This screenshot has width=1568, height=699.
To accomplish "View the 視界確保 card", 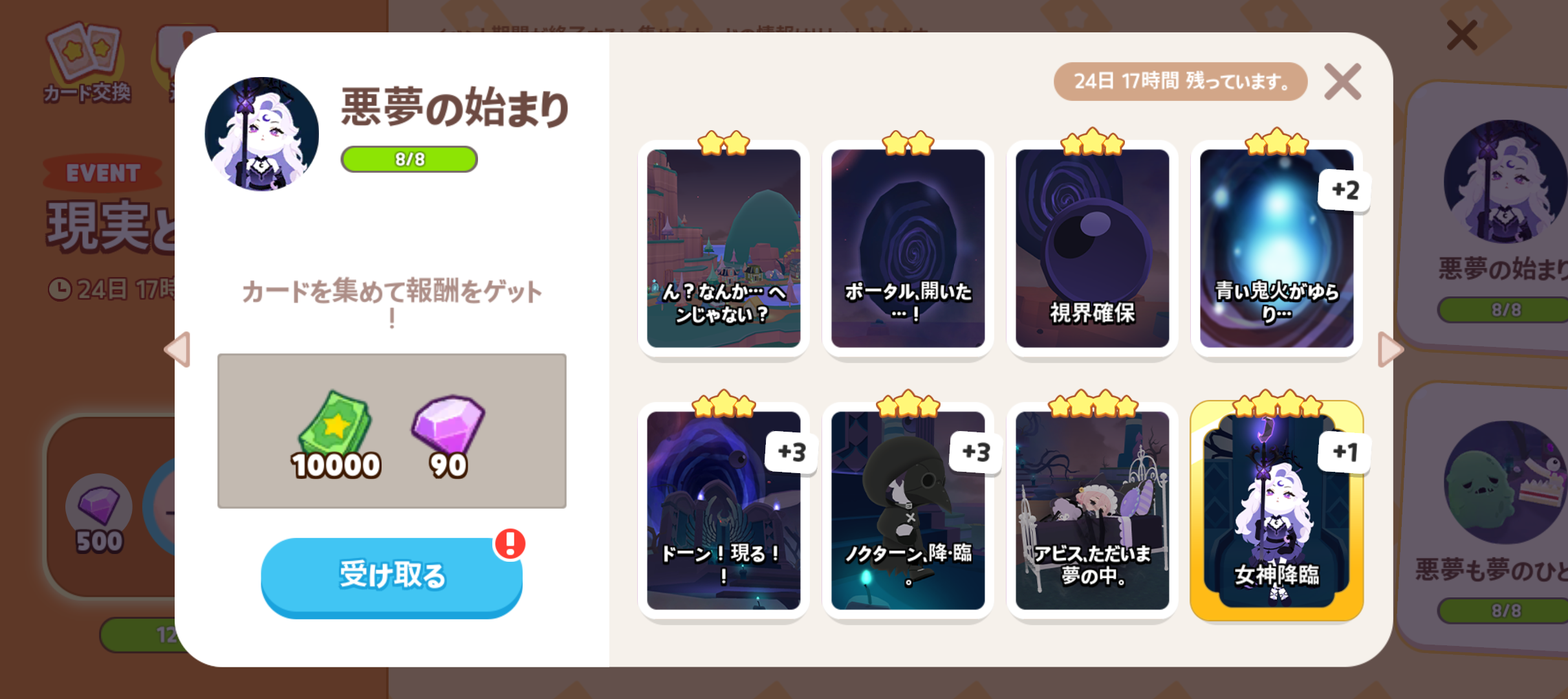I will tap(1092, 249).
